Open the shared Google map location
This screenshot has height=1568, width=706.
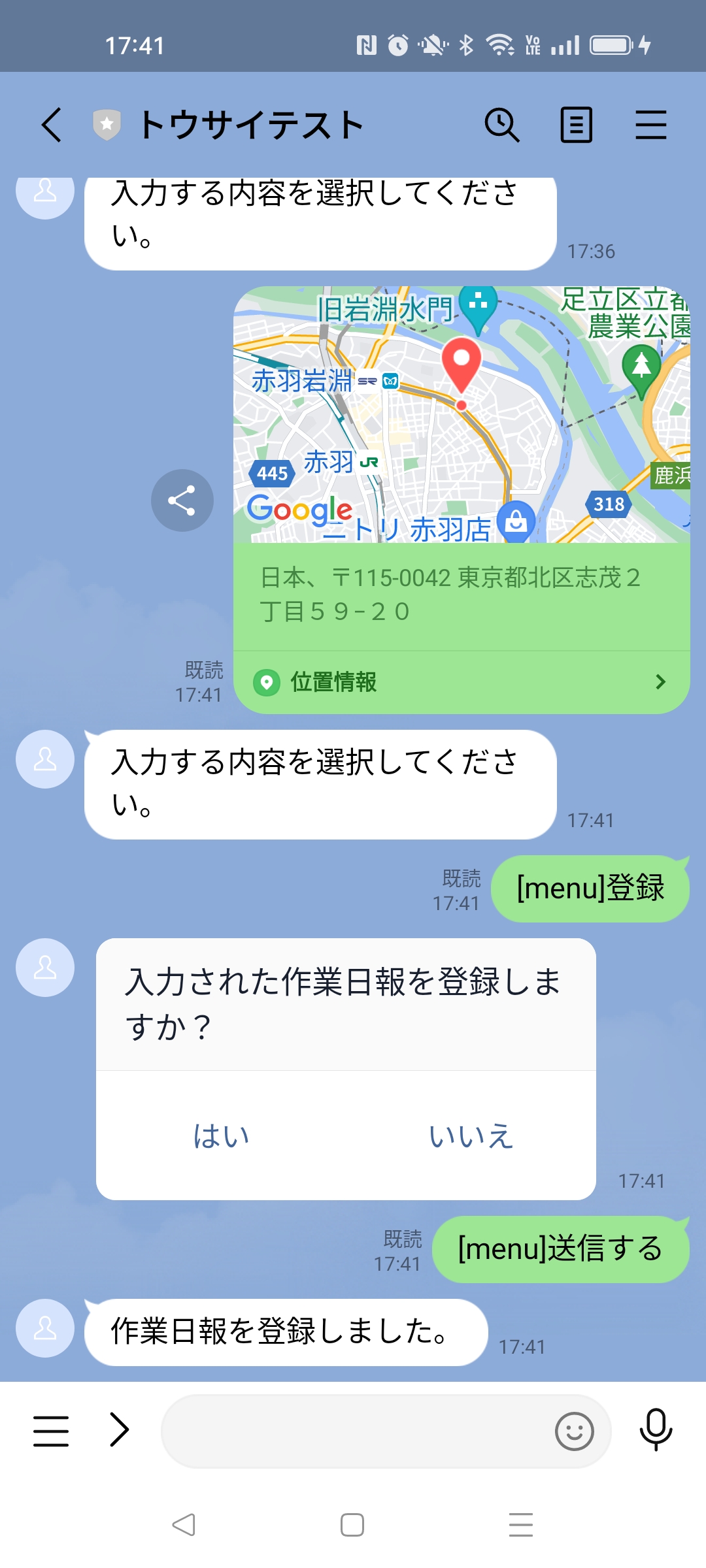pyautogui.click(x=462, y=414)
